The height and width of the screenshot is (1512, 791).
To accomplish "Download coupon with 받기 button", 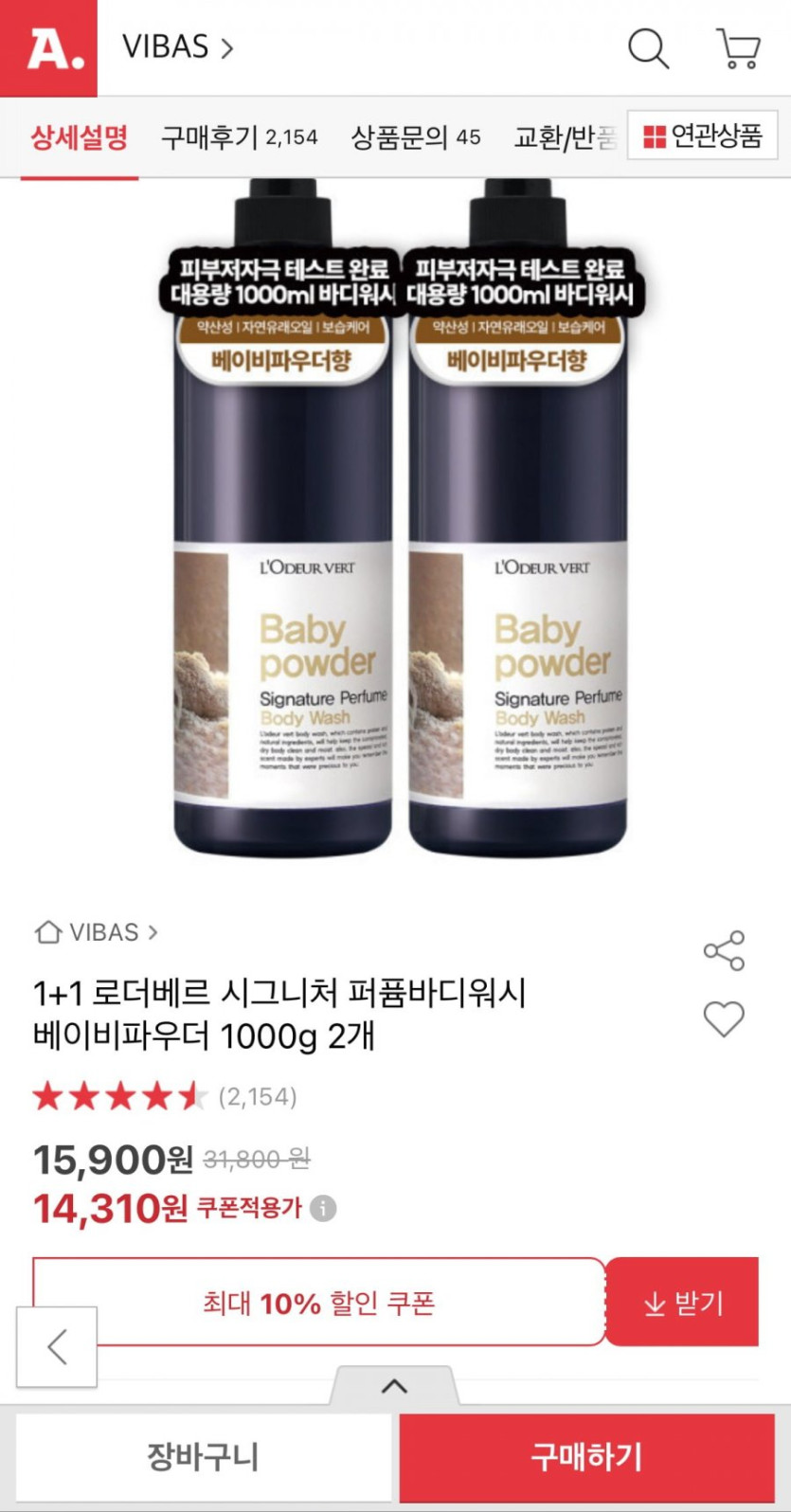I will 682,1304.
